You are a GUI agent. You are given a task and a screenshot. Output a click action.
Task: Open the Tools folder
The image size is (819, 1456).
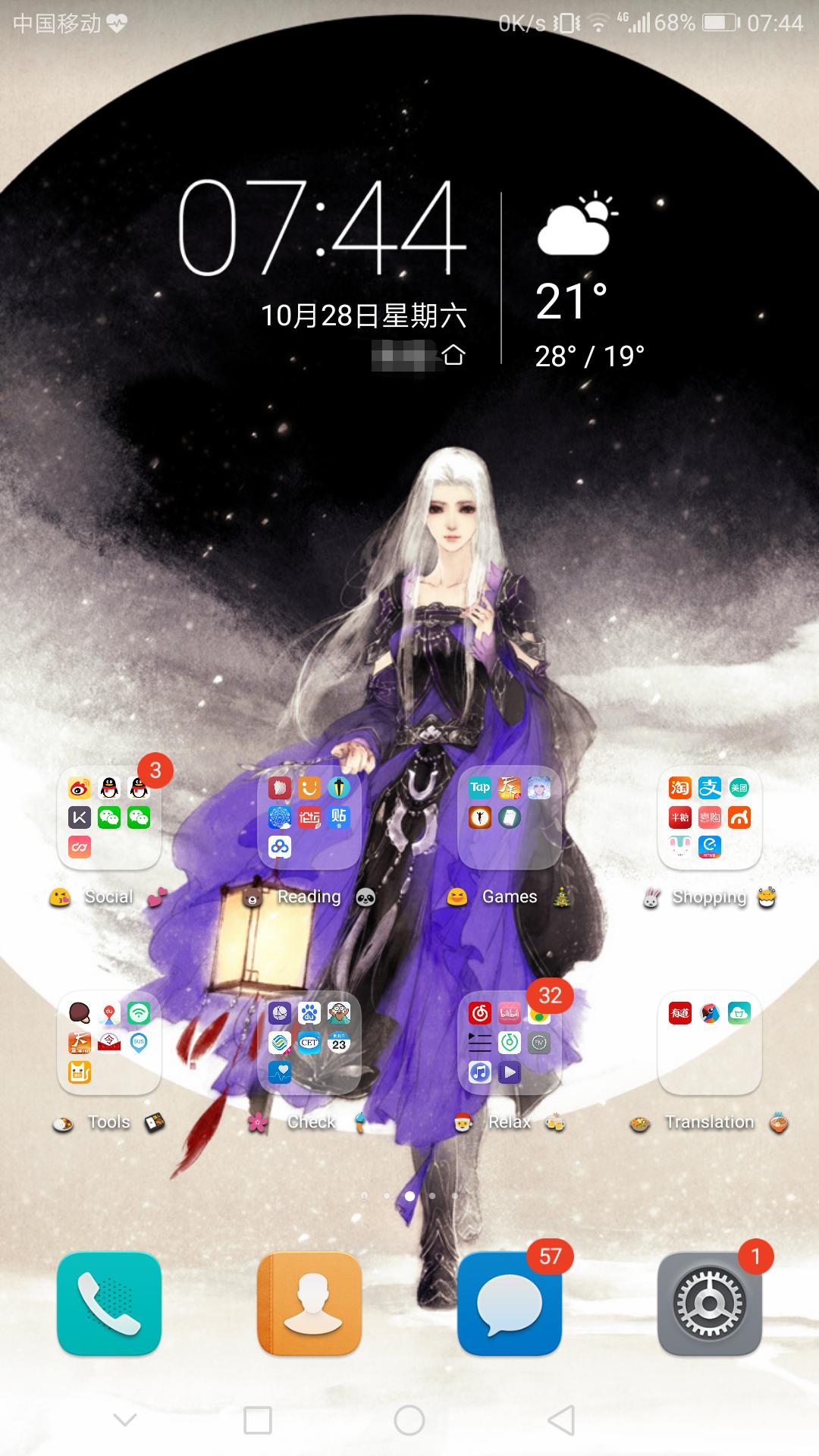pos(109,1043)
